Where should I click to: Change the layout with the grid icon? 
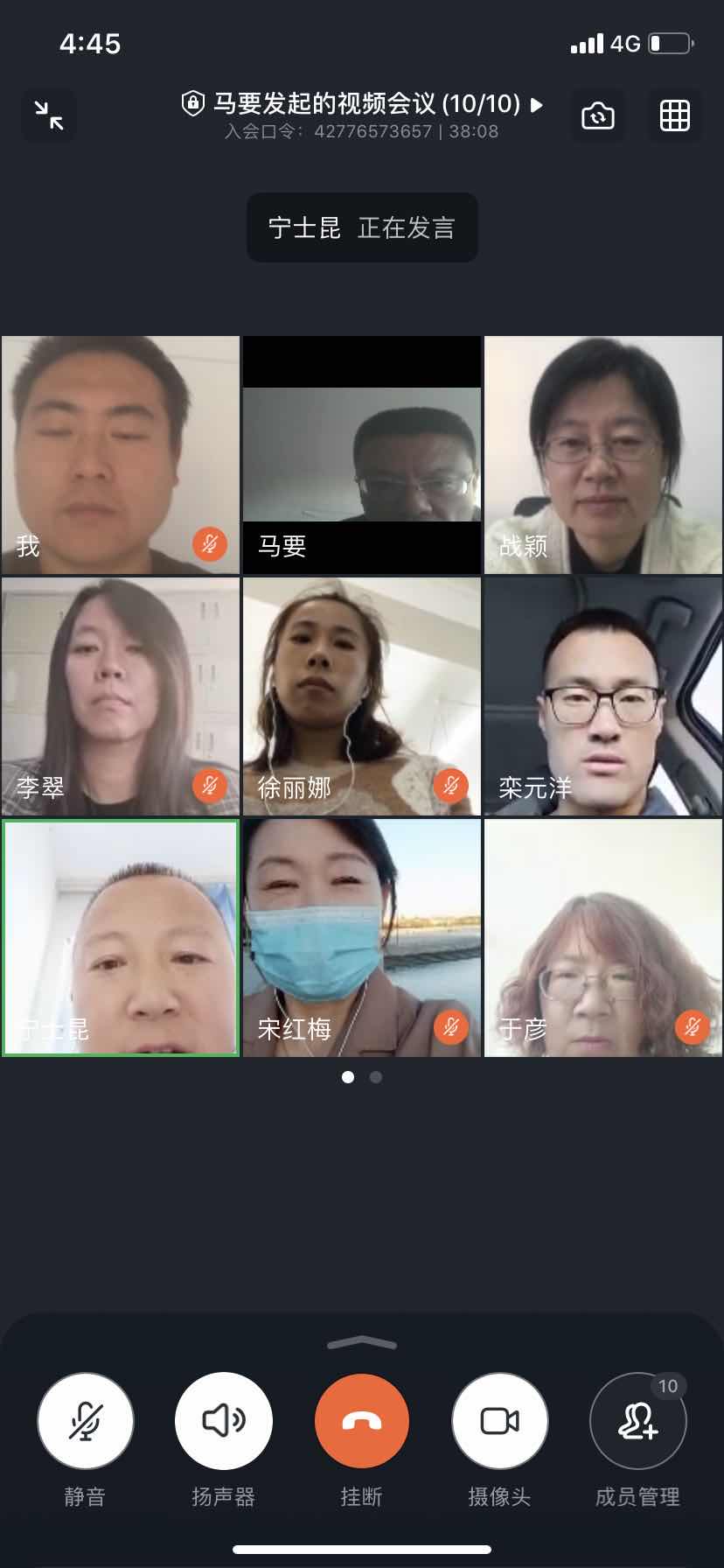point(674,115)
